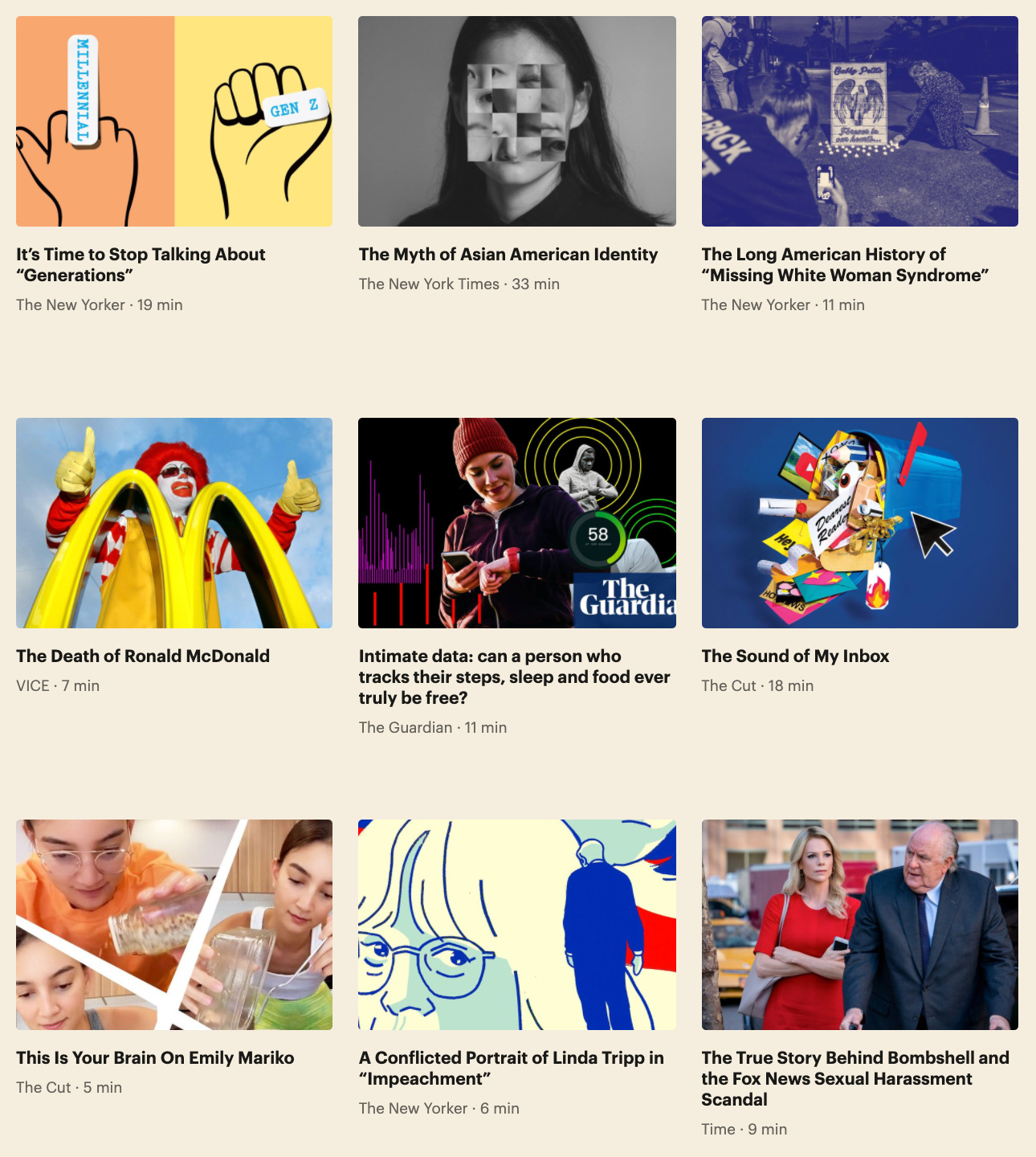Open The Death of Ronald McDonald
The width and height of the screenshot is (1036, 1157).
click(x=143, y=656)
